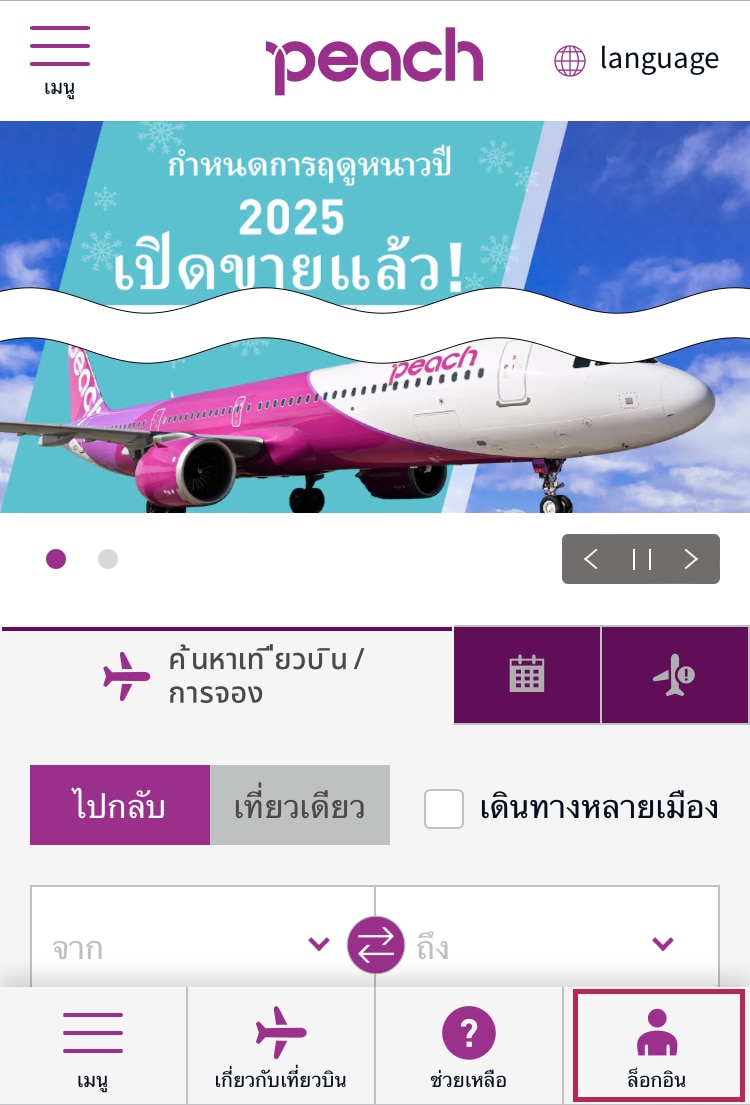Tap ล็อกอิน to log in

[657, 1047]
